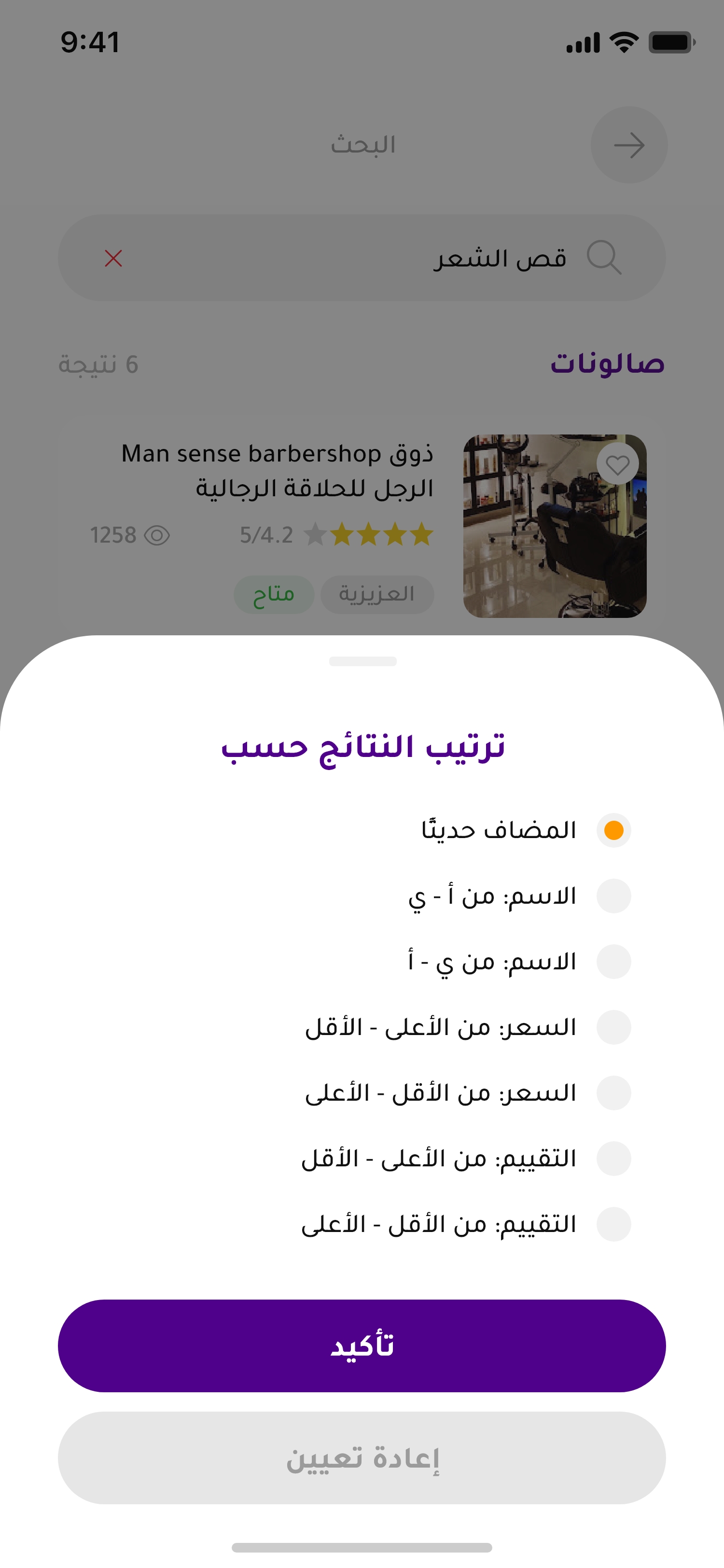Image resolution: width=724 pixels, height=1568 pixels.
Task: Confirm sorting with the تأكيد button
Action: tap(362, 1346)
